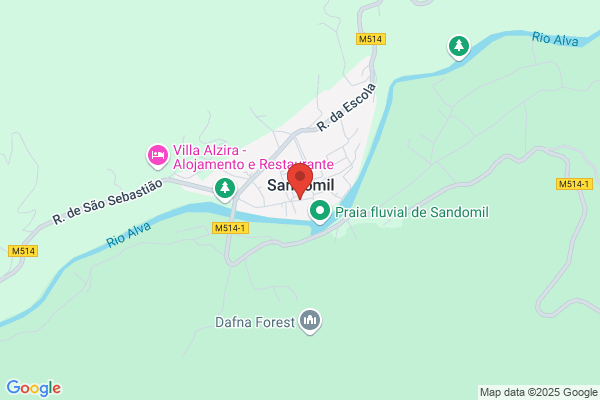Open the park marker near R. de São Sebastião
Viewport: 600px width, 400px height.
pos(225,189)
